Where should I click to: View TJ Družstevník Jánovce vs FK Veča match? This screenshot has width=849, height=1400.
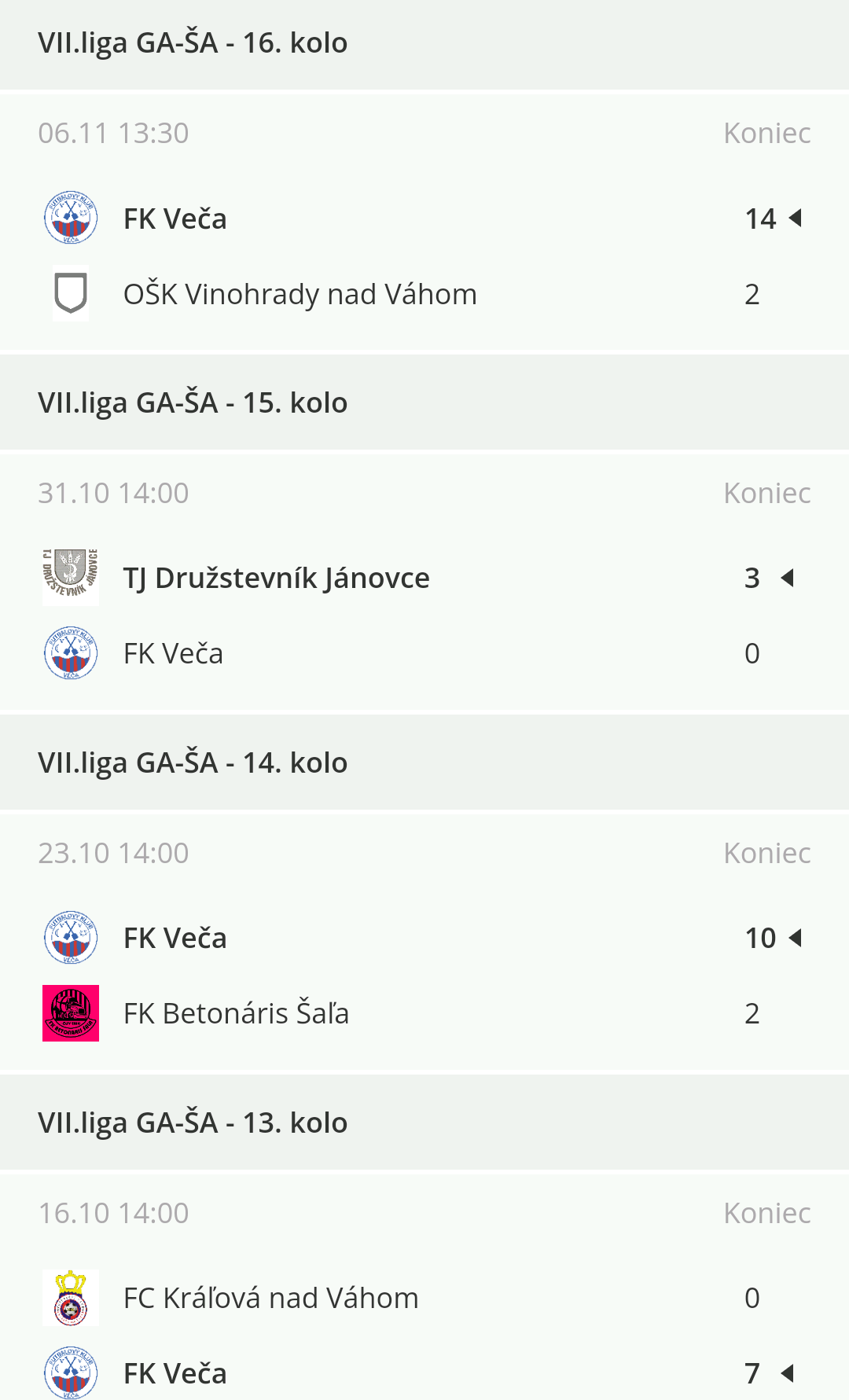(424, 615)
